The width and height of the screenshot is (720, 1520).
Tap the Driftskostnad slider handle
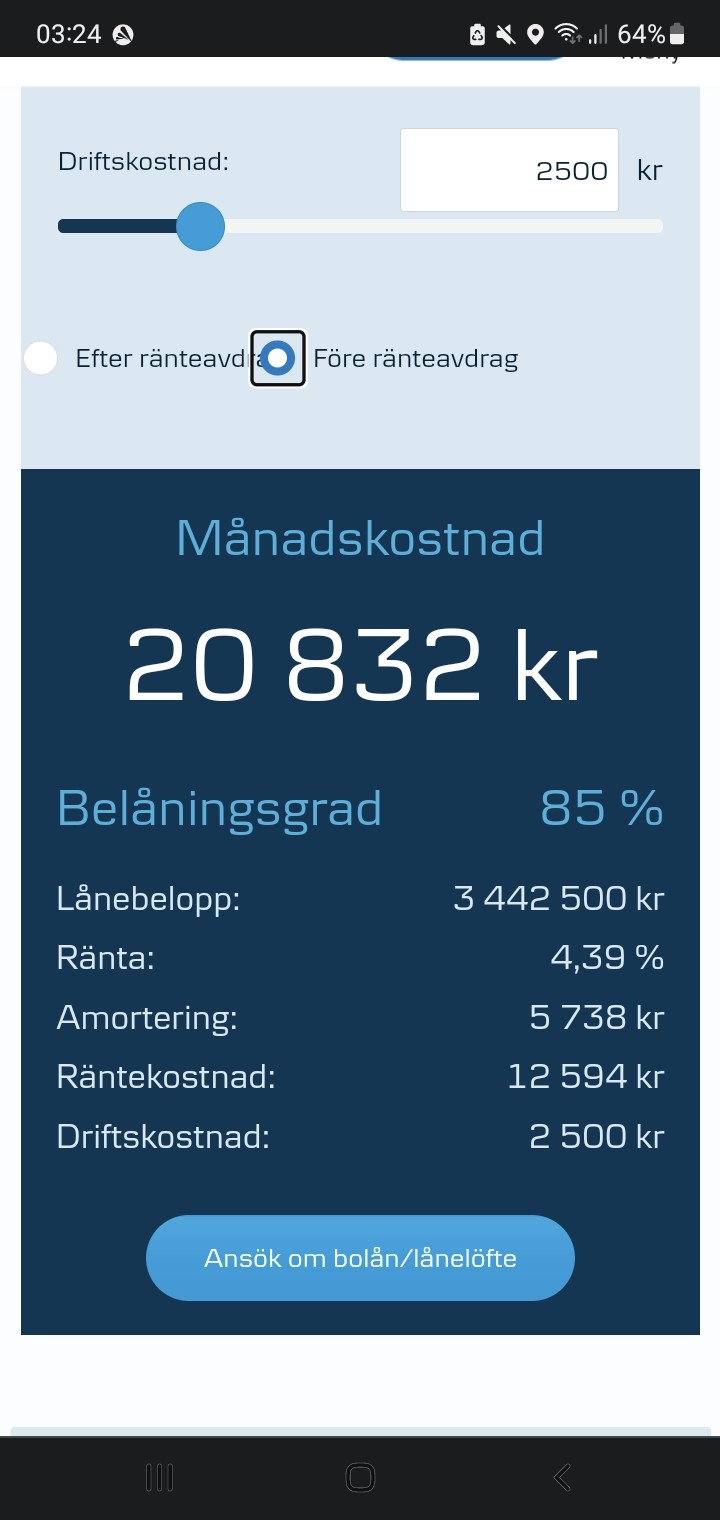coord(201,226)
